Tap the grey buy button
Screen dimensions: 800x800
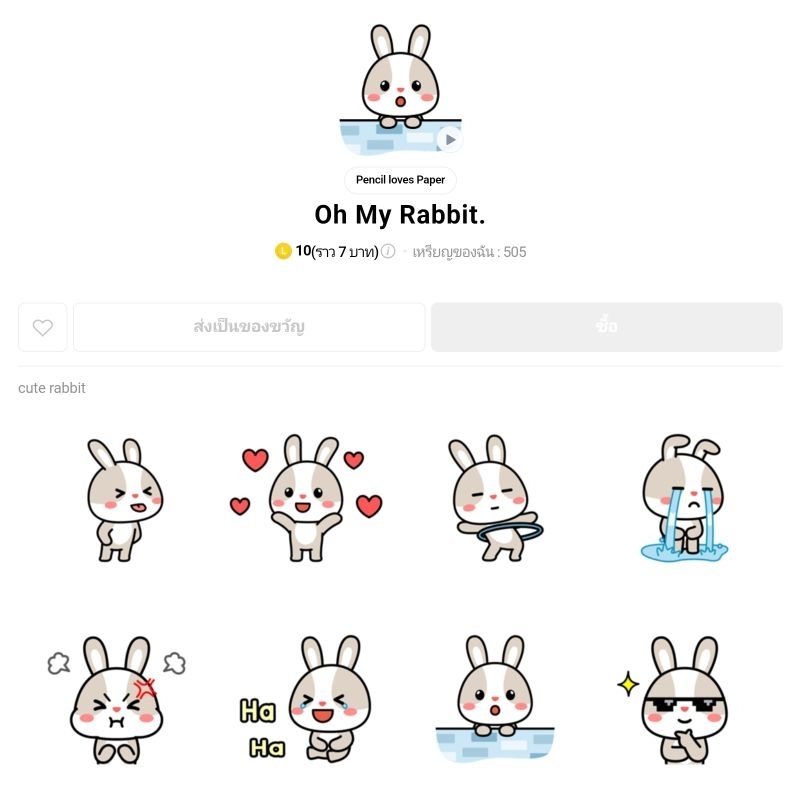click(607, 327)
